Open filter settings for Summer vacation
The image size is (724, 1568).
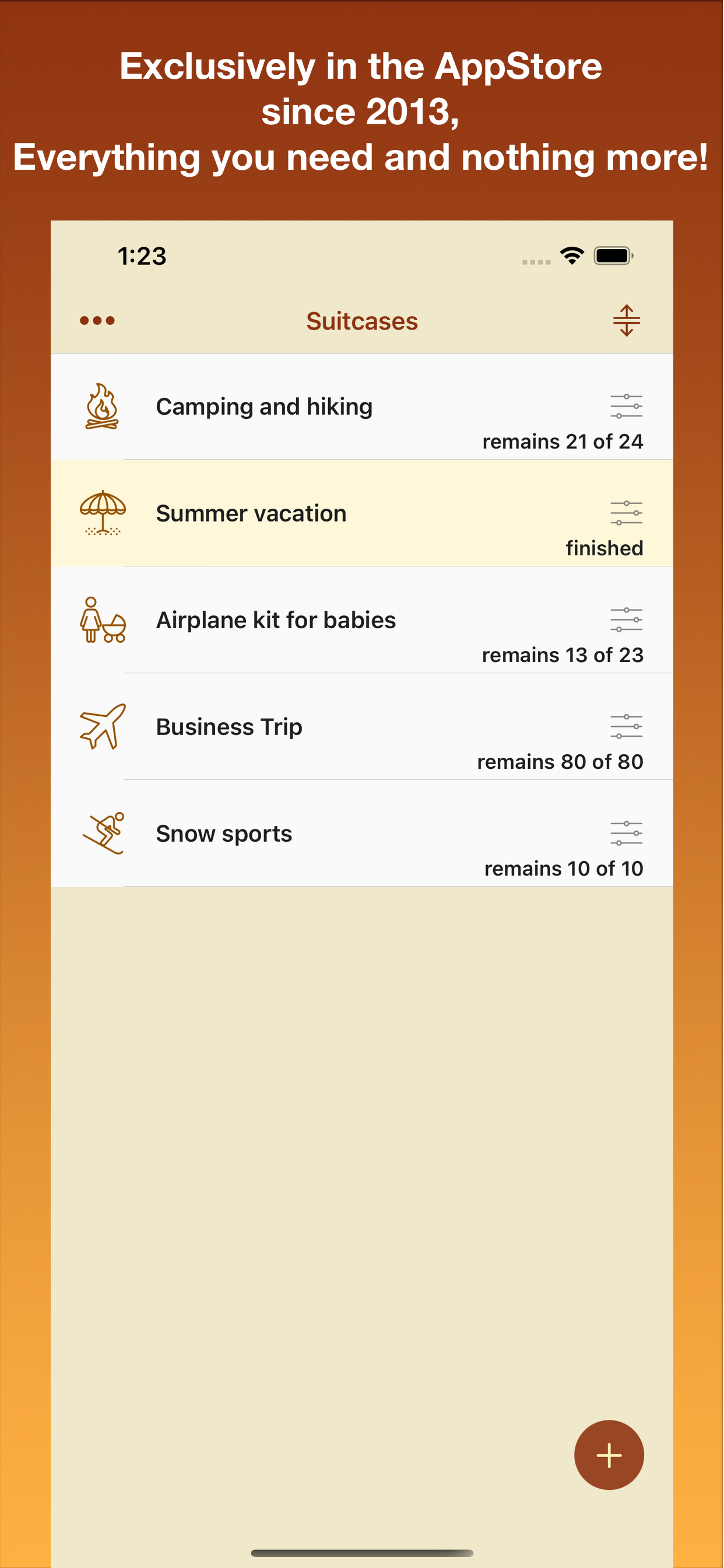626,513
